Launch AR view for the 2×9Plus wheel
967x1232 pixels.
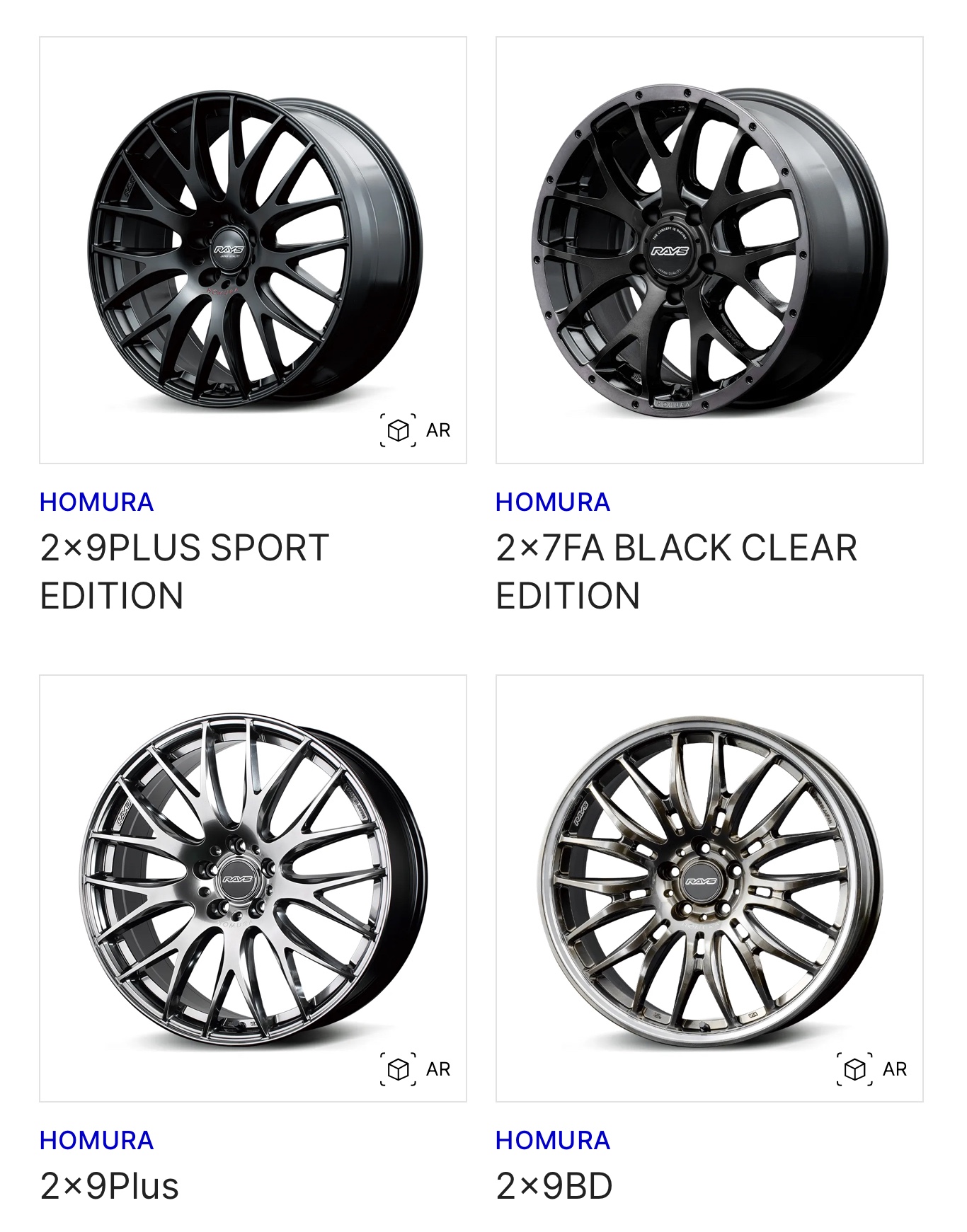click(416, 1069)
